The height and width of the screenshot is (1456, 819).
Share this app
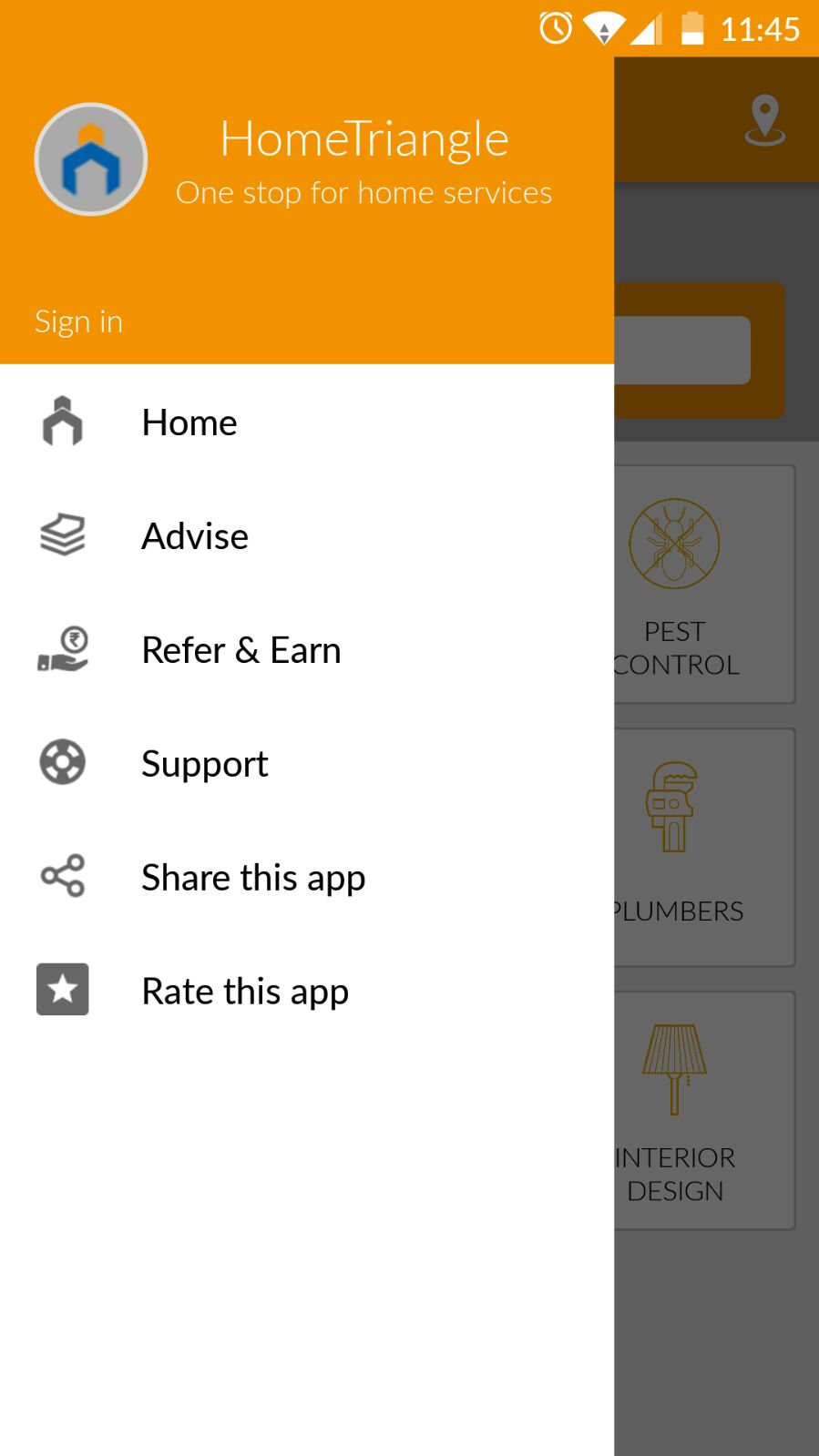(x=307, y=878)
